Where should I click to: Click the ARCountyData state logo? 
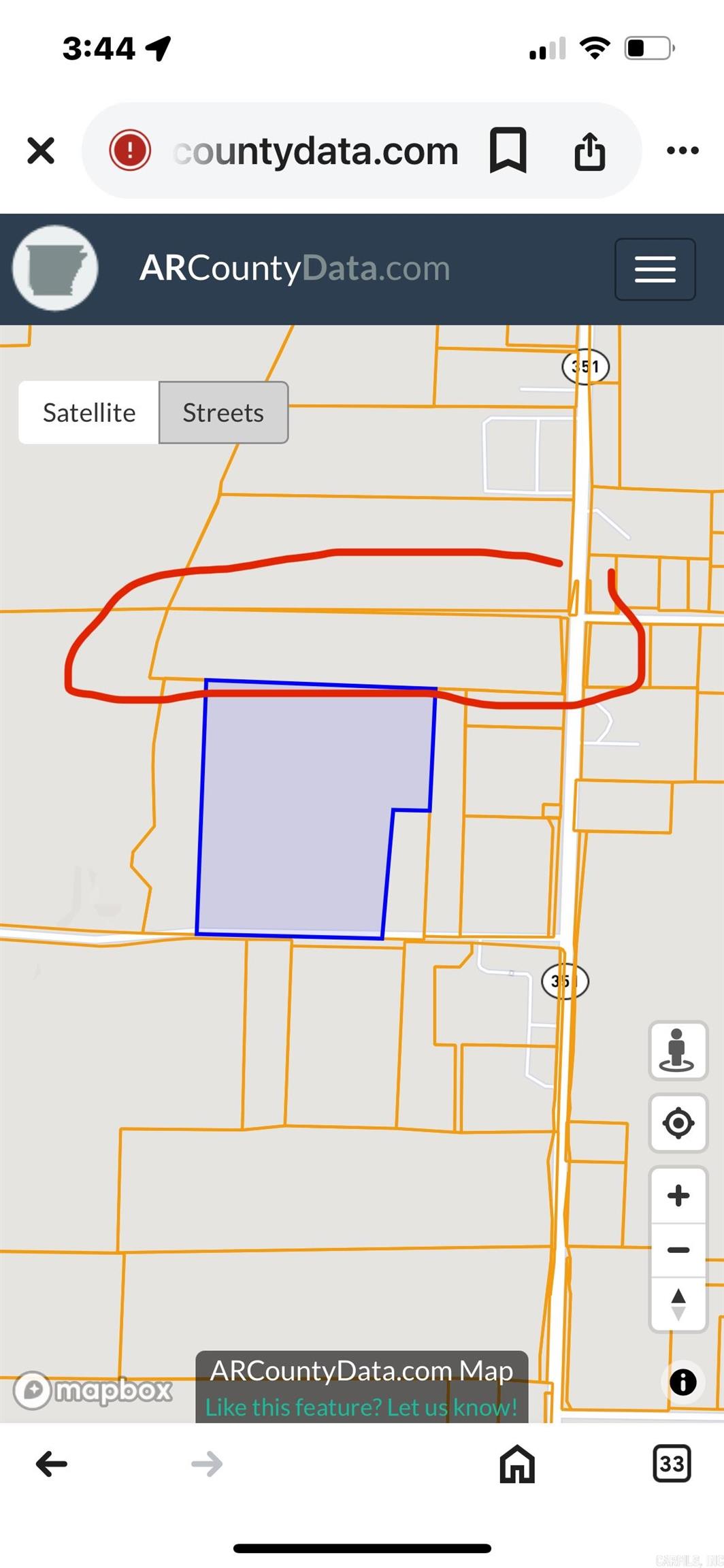pyautogui.click(x=55, y=268)
